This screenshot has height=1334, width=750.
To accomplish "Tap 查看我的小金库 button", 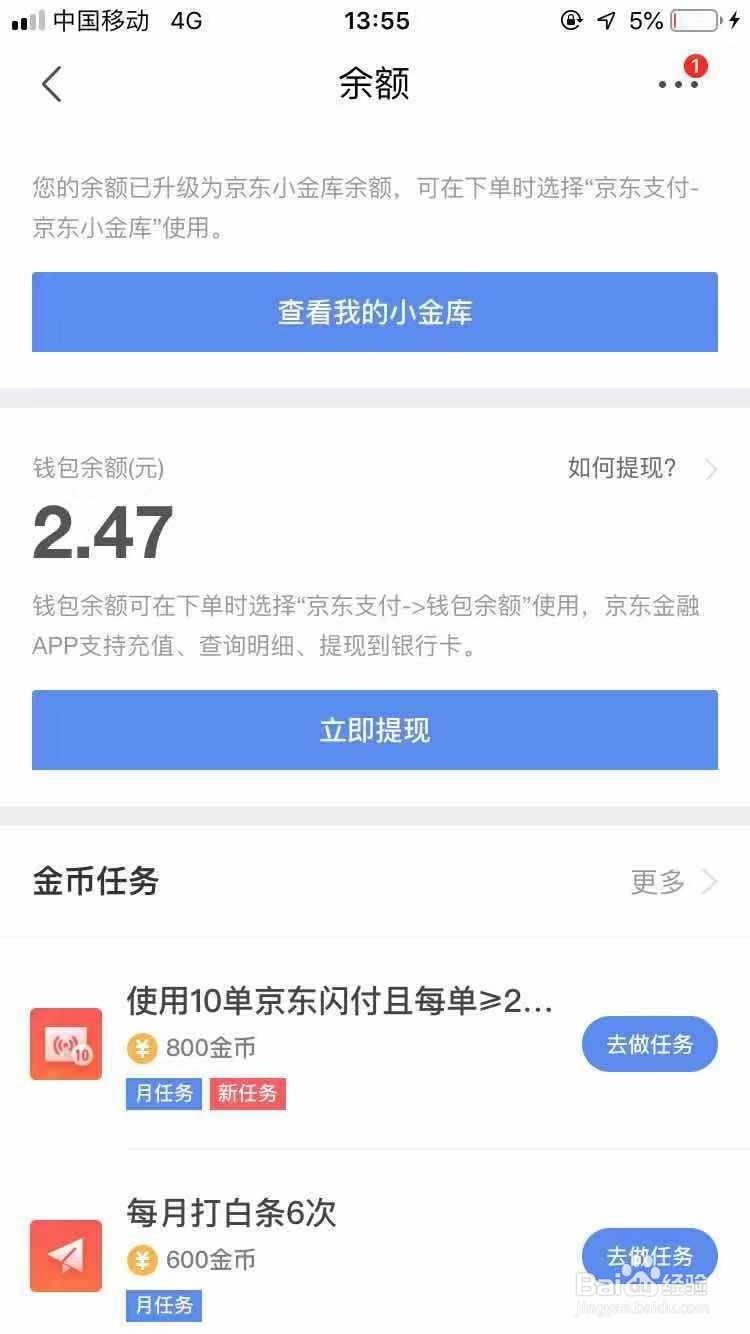I will [374, 311].
